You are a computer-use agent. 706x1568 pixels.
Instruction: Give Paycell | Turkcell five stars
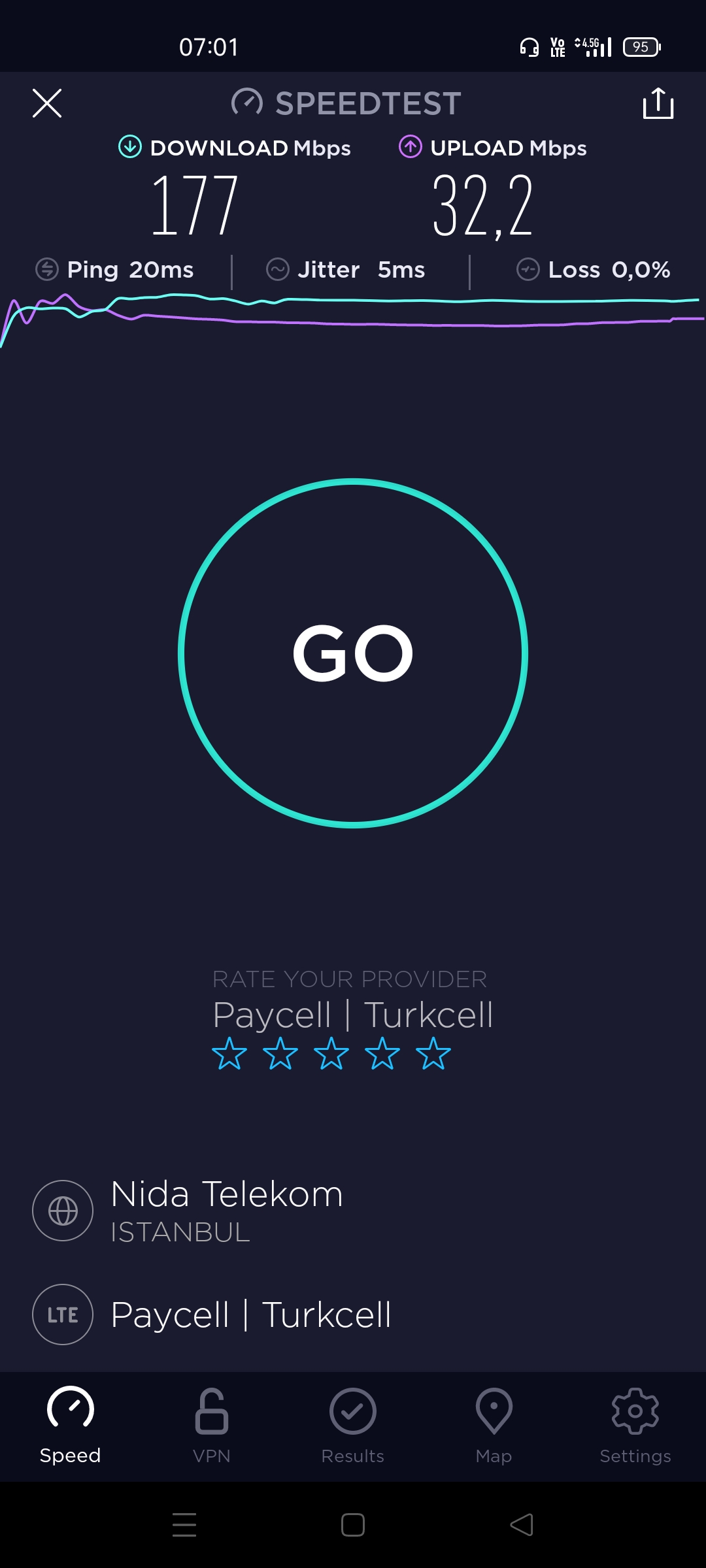[x=433, y=1053]
